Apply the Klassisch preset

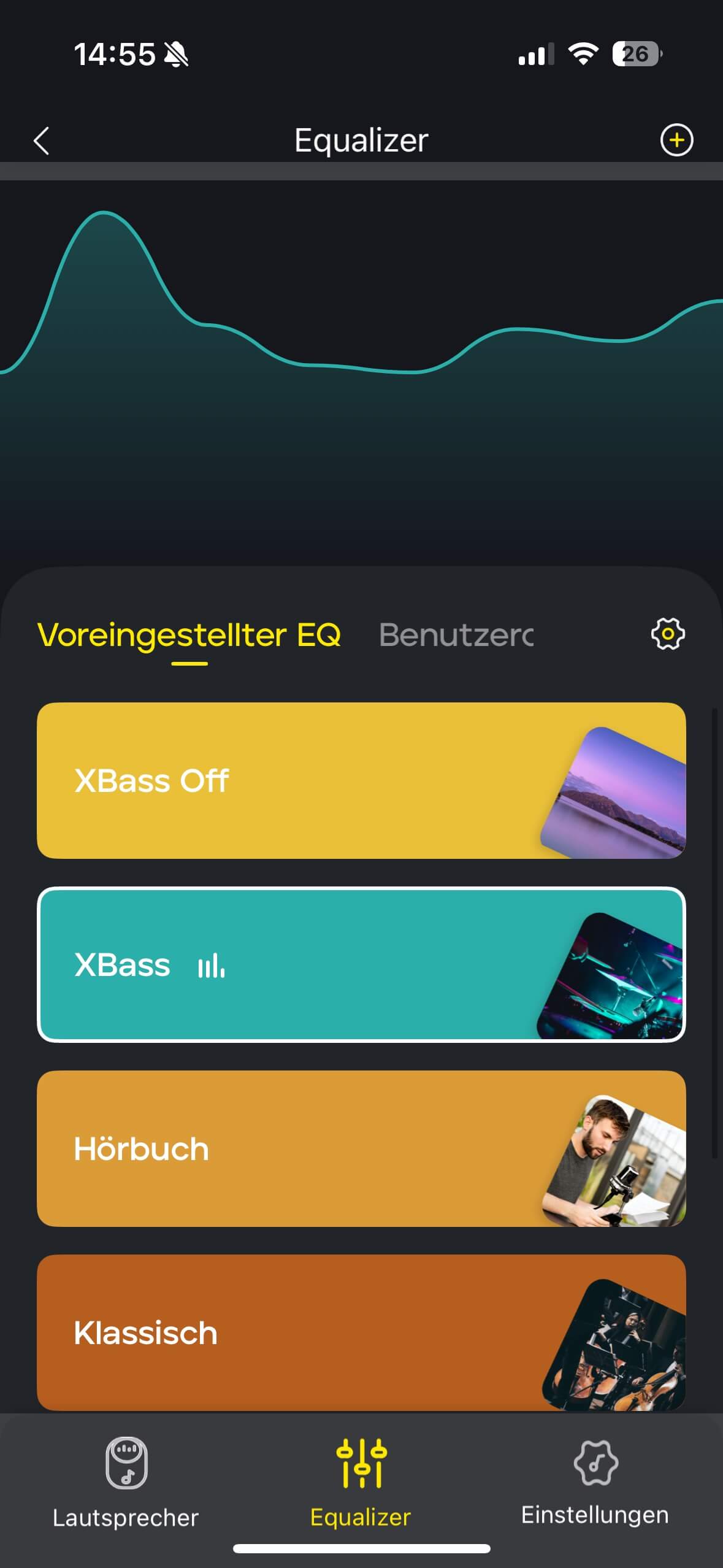pyautogui.click(x=361, y=1332)
